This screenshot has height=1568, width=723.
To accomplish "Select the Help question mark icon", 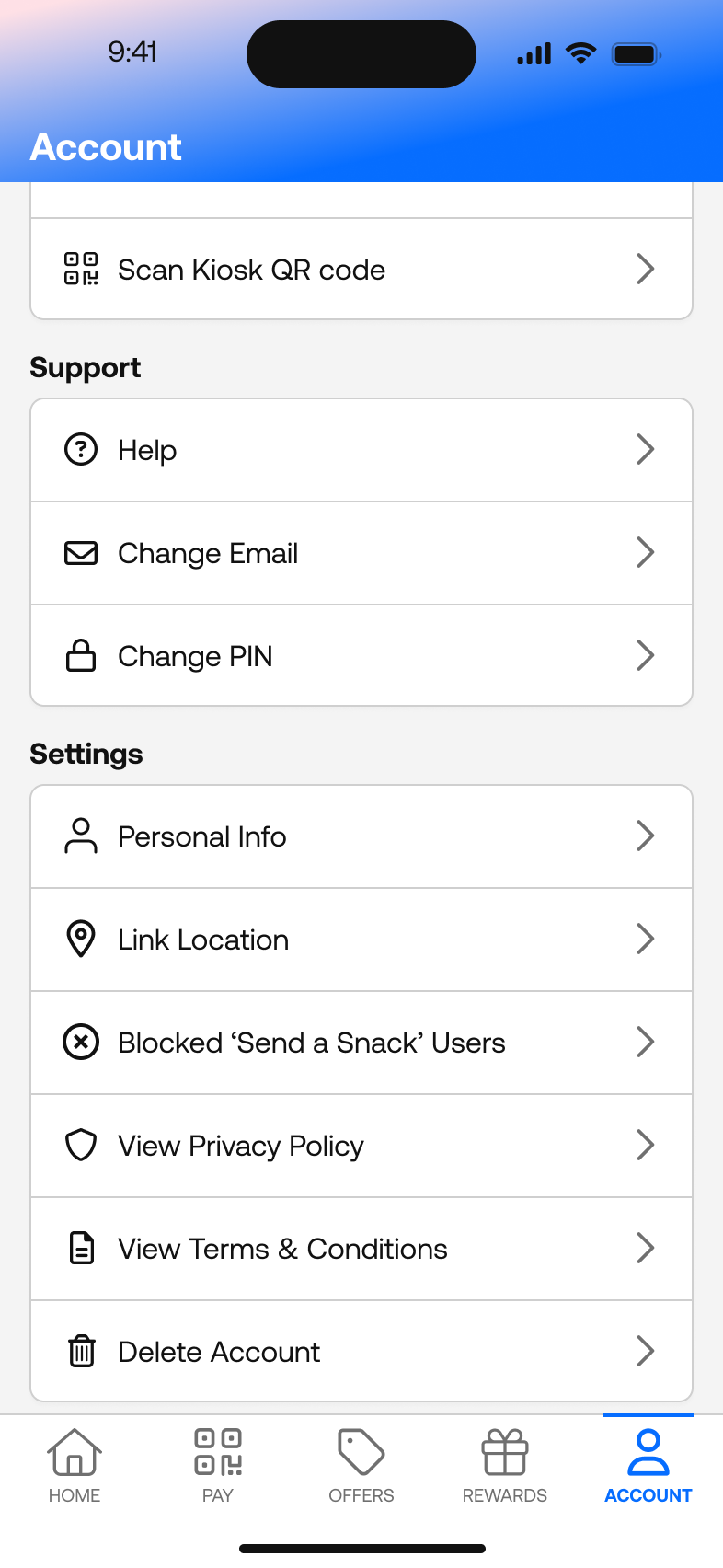I will 81,449.
